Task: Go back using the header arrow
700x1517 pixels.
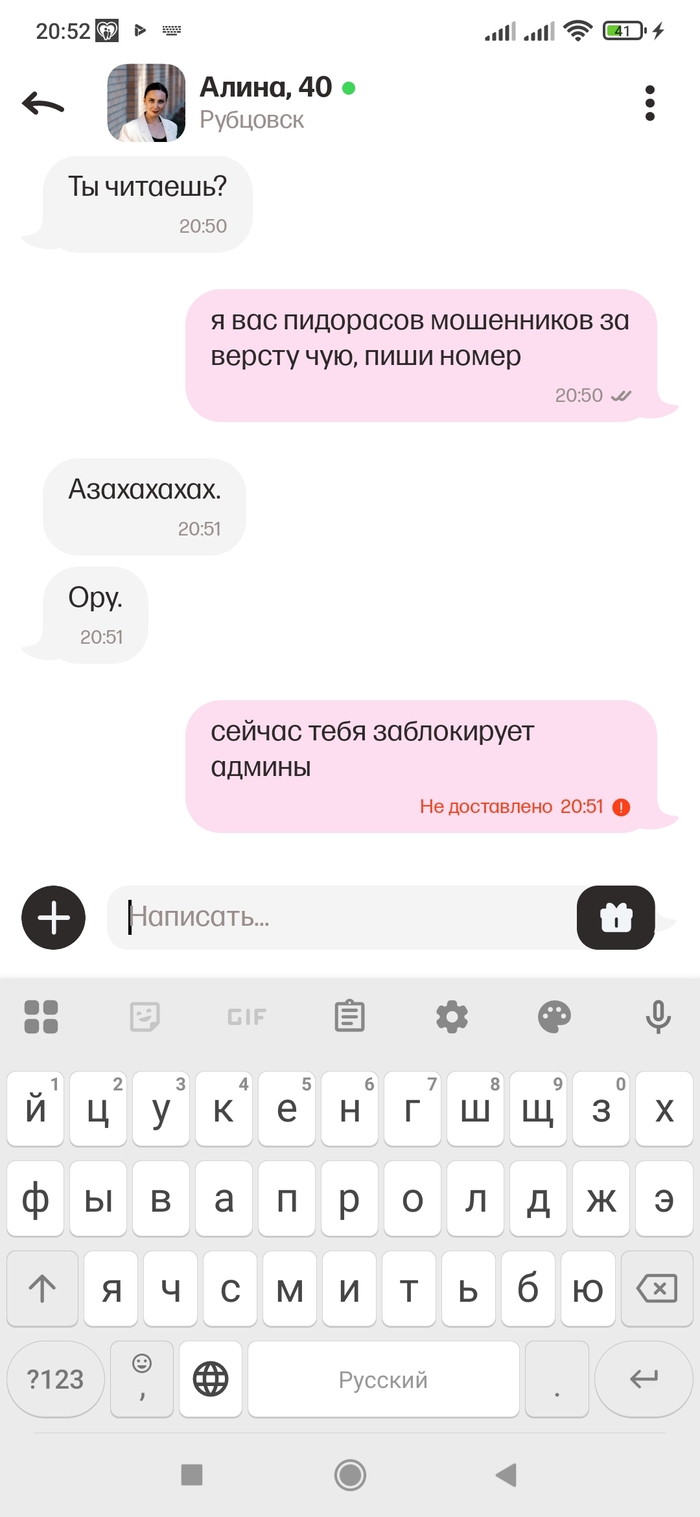Action: 43,103
